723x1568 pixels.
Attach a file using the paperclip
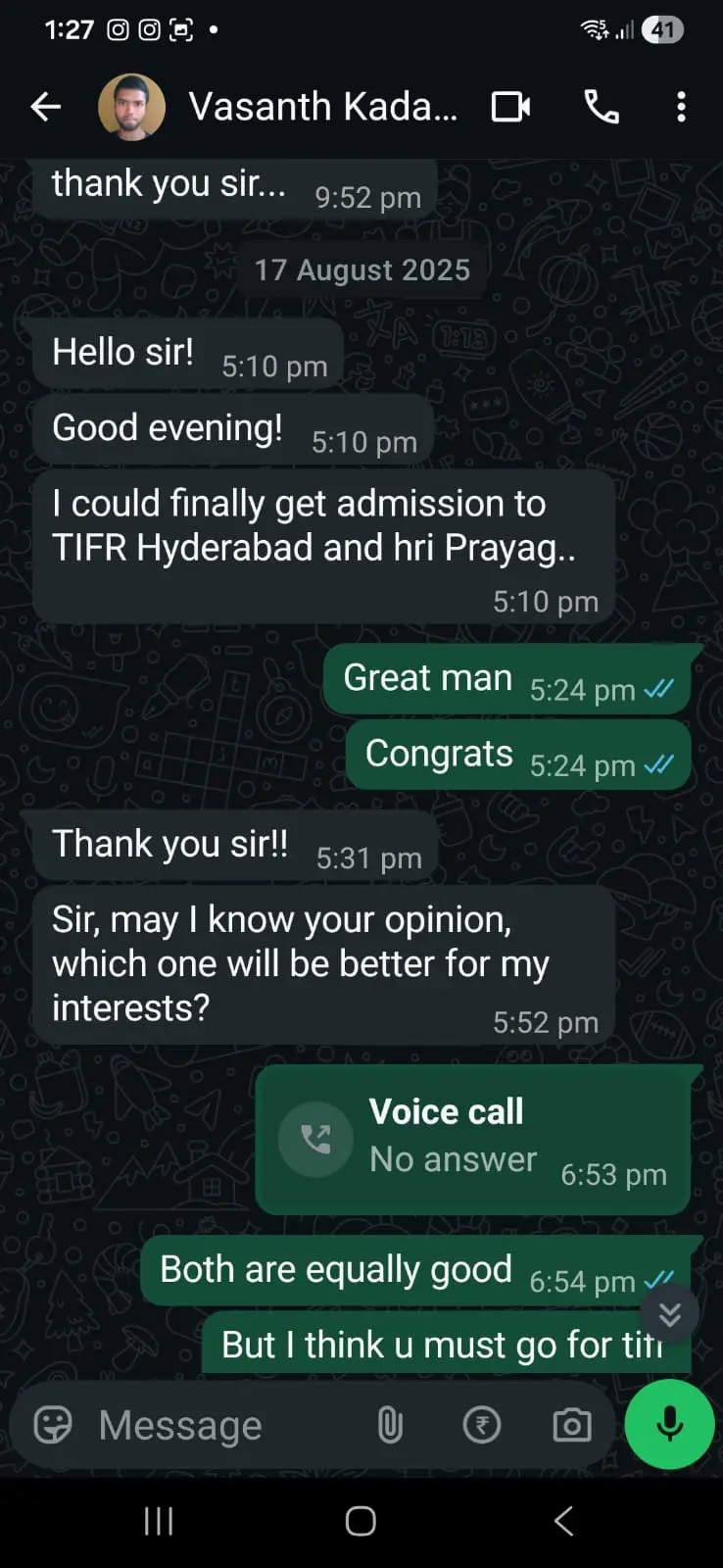tap(390, 1425)
